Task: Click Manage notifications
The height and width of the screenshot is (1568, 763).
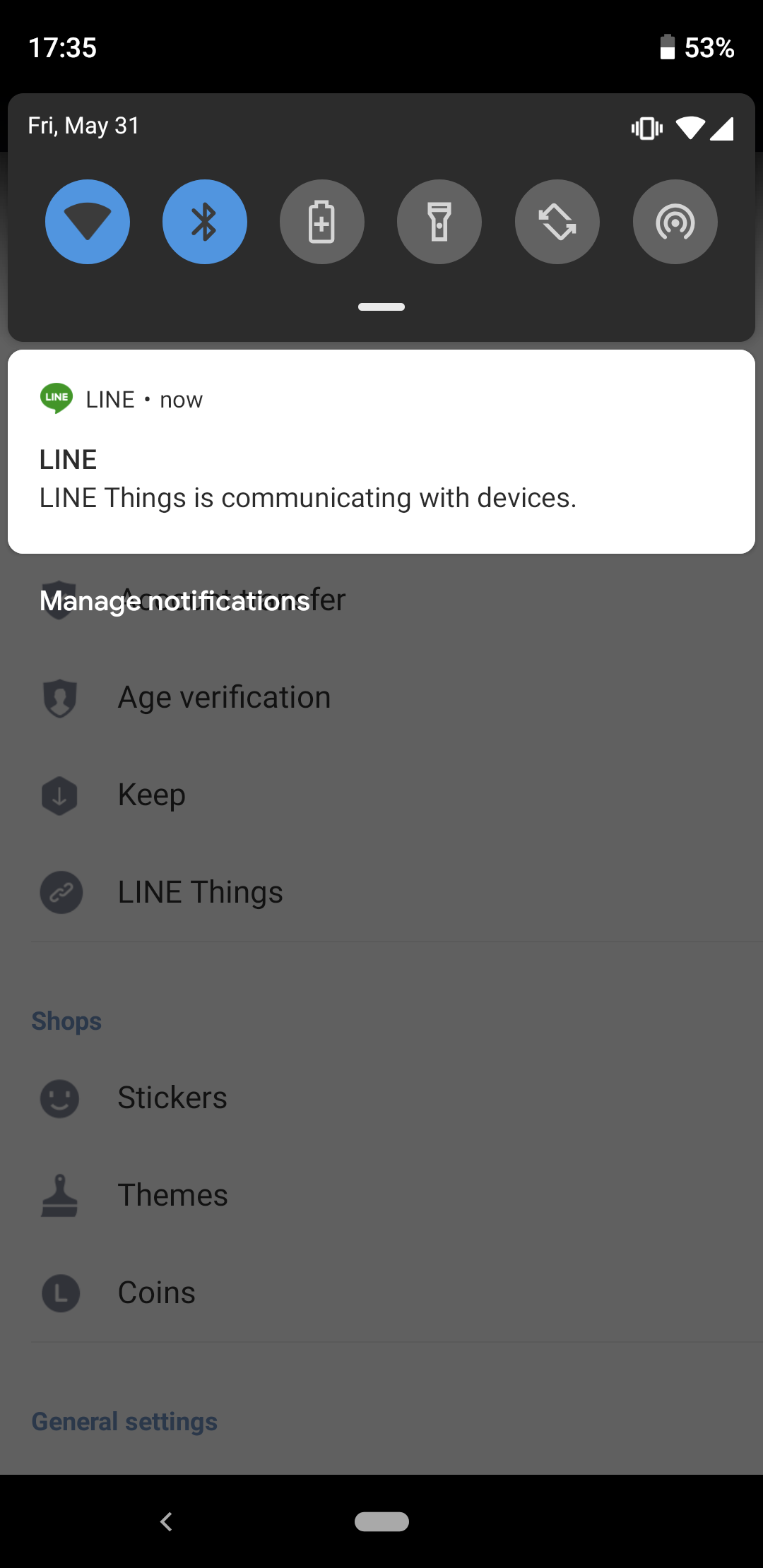Action: [x=174, y=602]
